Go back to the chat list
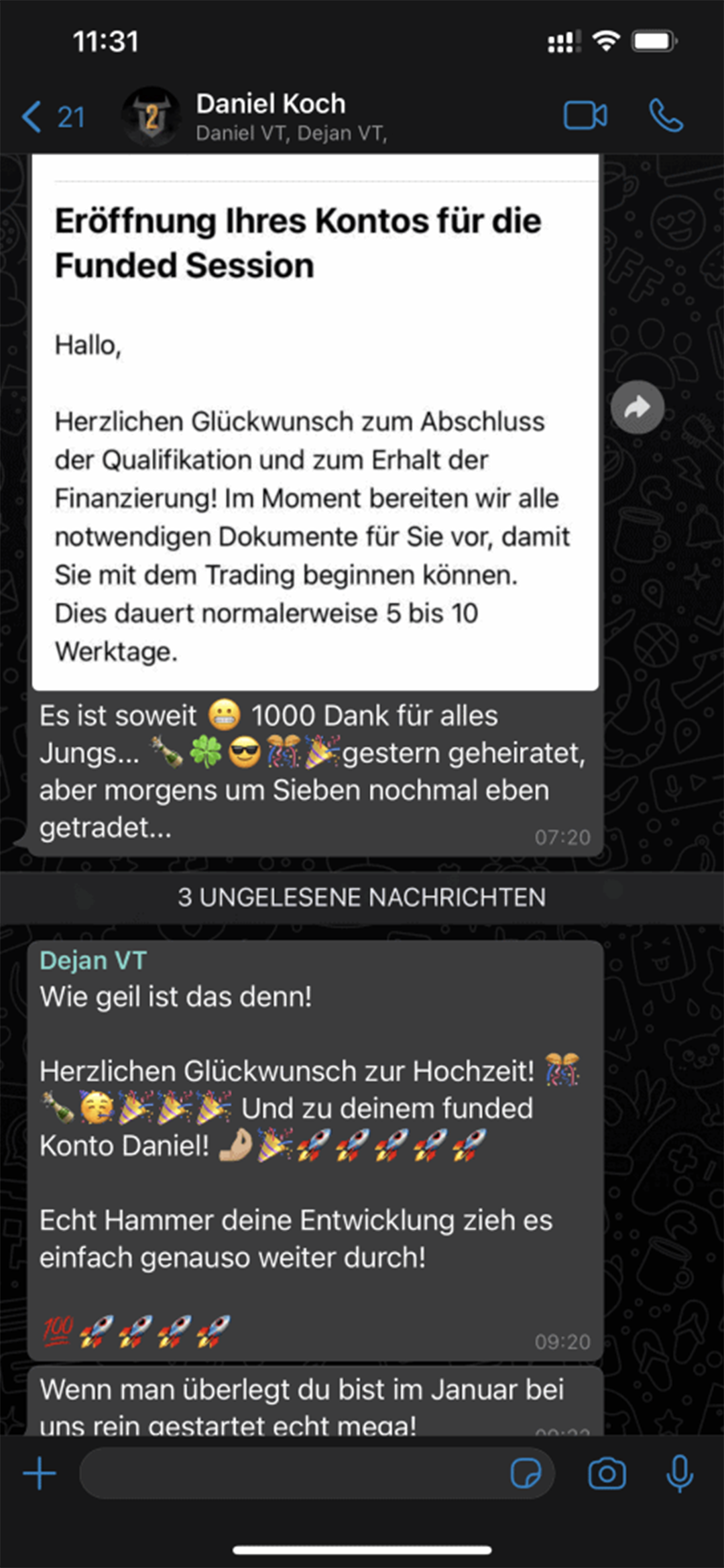 (52, 117)
